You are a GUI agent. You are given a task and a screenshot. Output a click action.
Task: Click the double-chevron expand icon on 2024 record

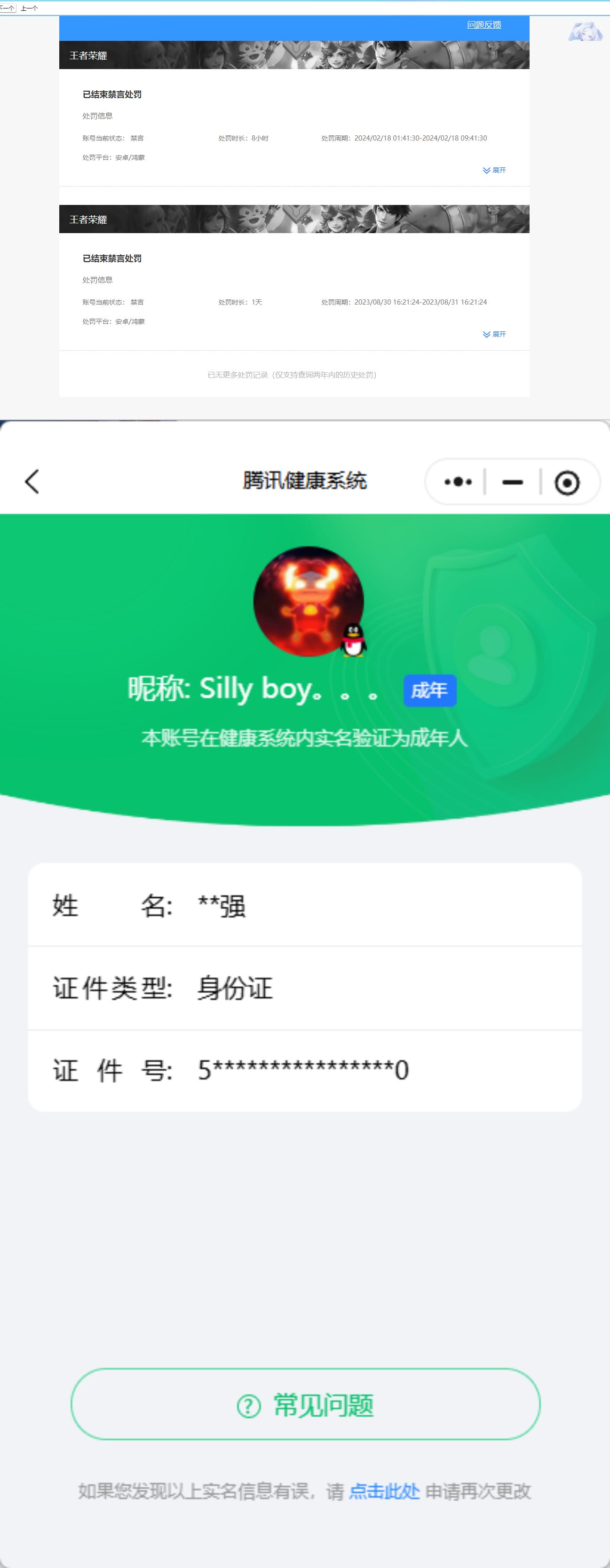(x=486, y=171)
